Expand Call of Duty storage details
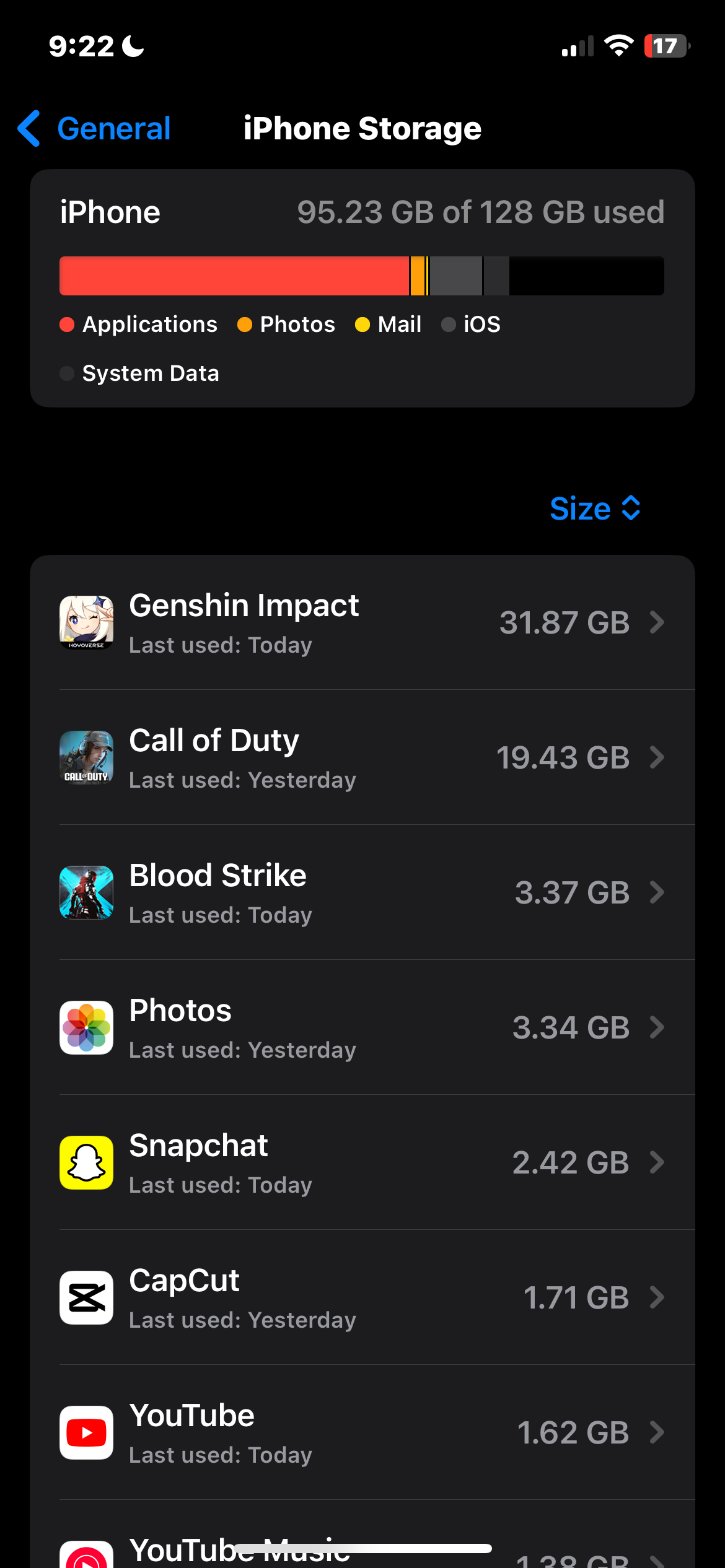Screen dimensions: 725x1568 657,757
